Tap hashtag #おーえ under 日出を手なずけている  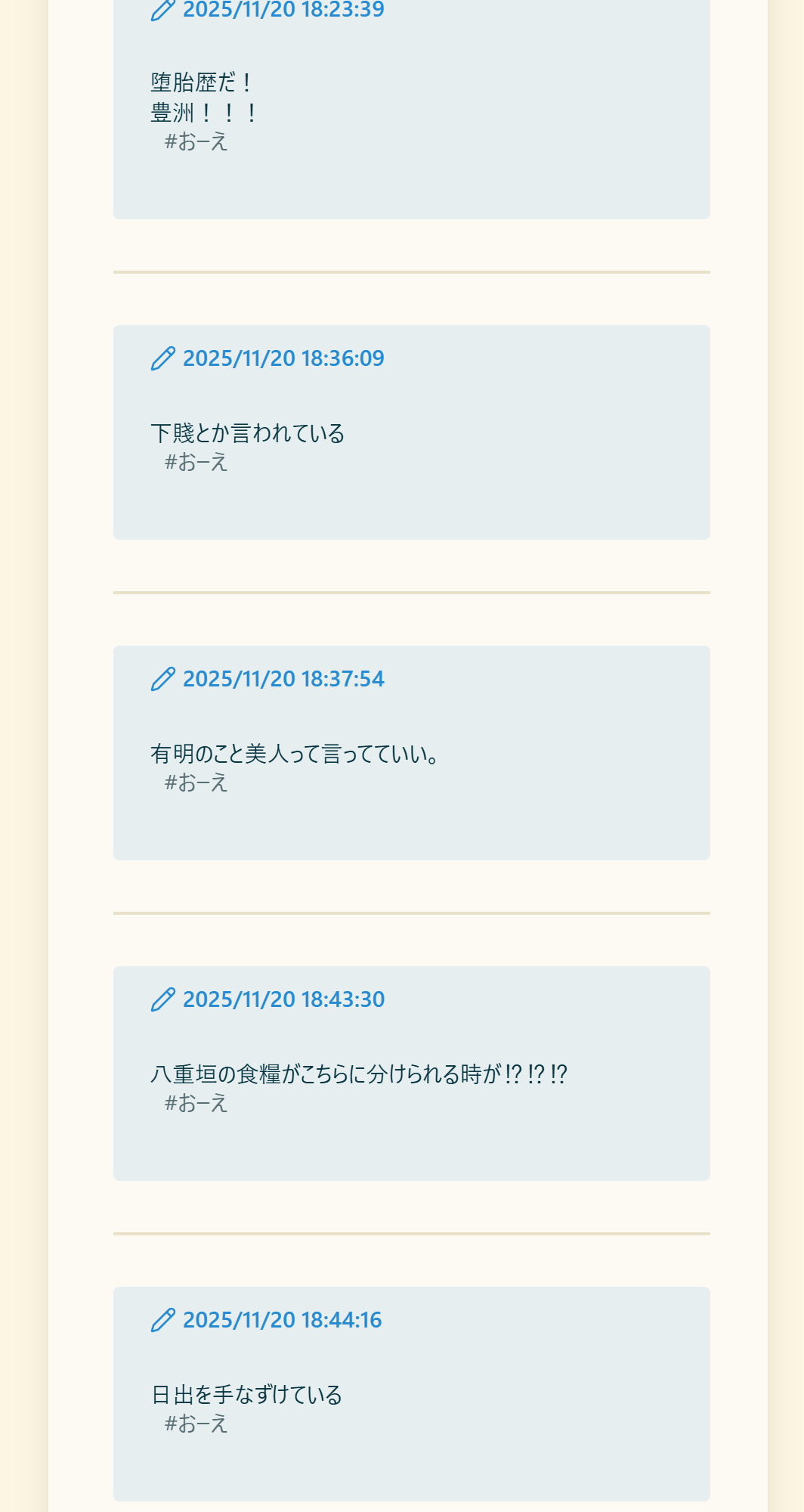(196, 1424)
